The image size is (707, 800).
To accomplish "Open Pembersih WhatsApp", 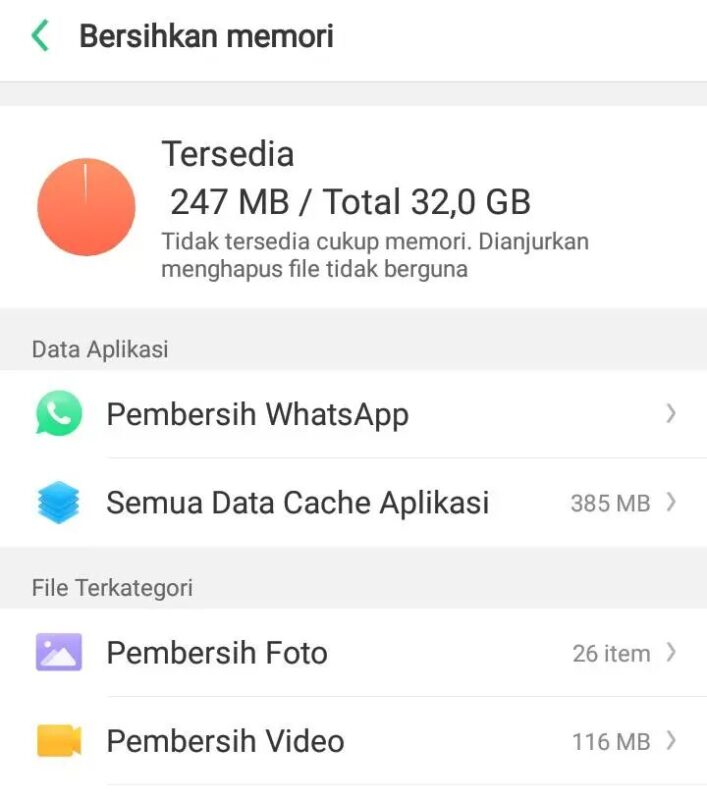I will point(257,414).
